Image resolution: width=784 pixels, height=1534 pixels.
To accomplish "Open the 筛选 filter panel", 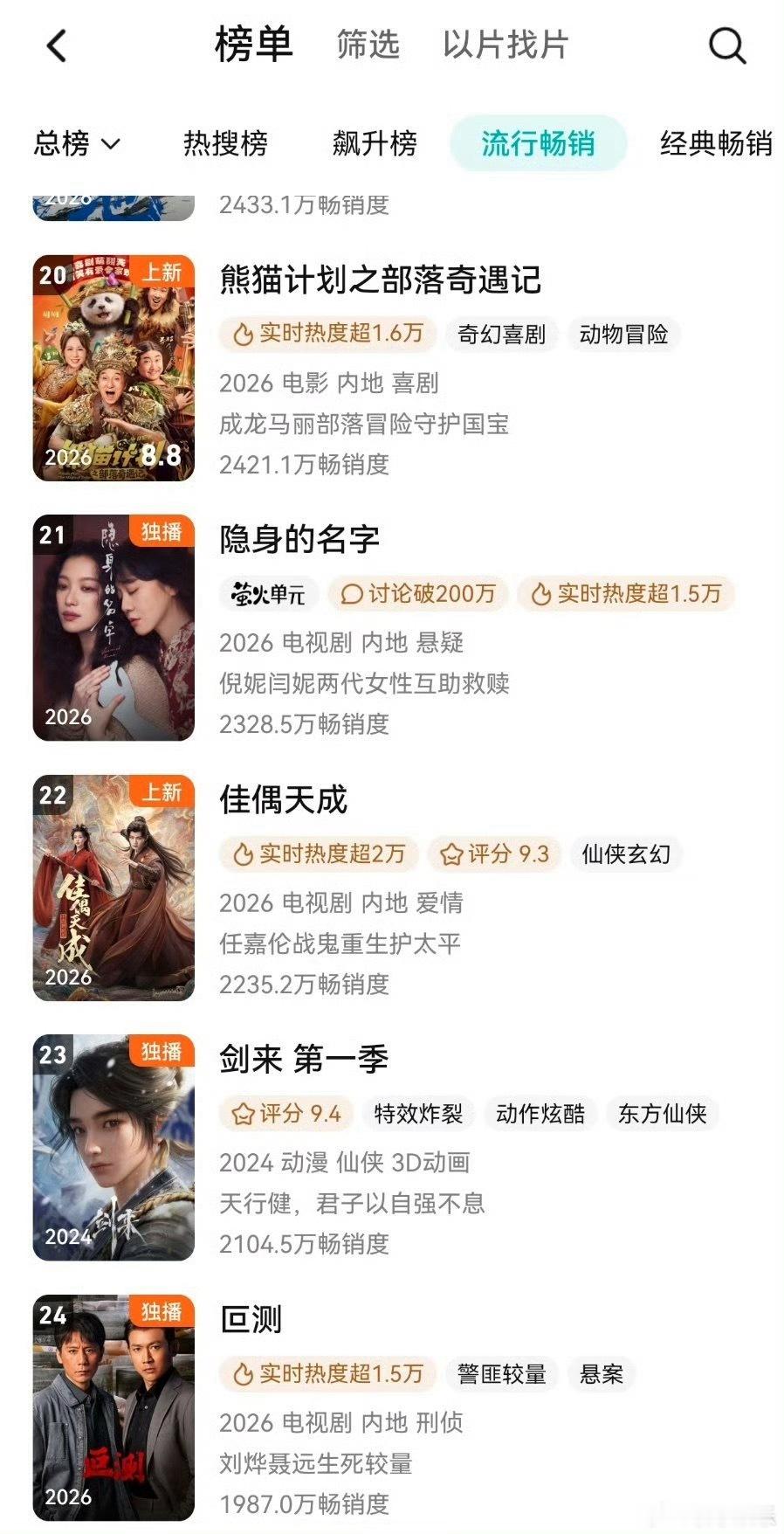I will (366, 45).
